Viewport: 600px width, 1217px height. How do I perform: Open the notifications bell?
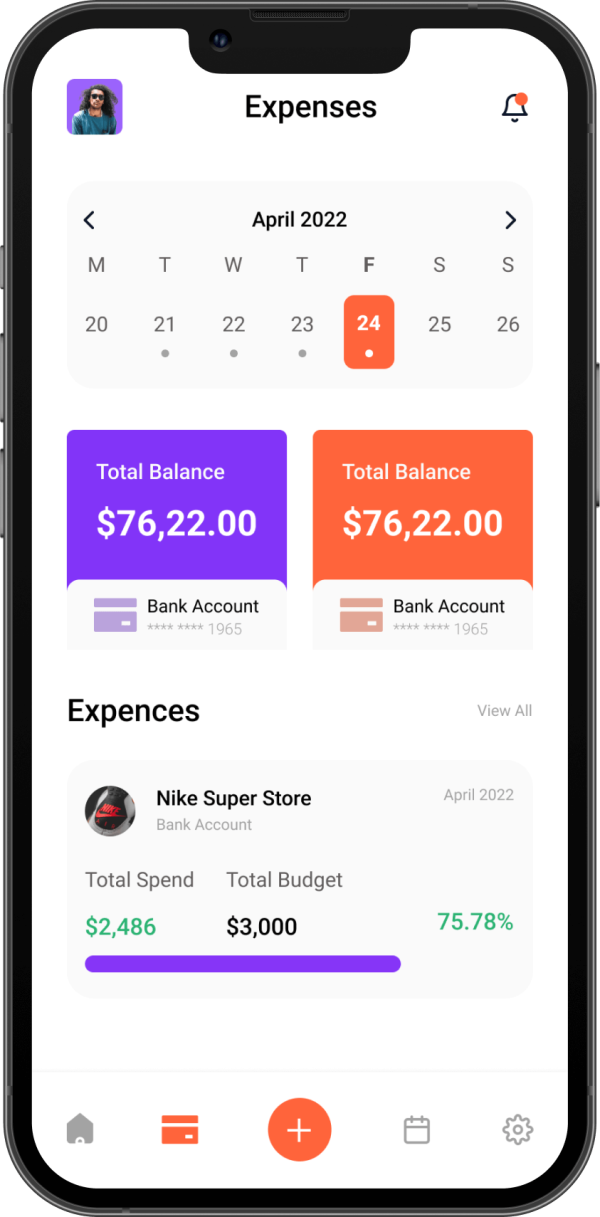pyautogui.click(x=514, y=107)
